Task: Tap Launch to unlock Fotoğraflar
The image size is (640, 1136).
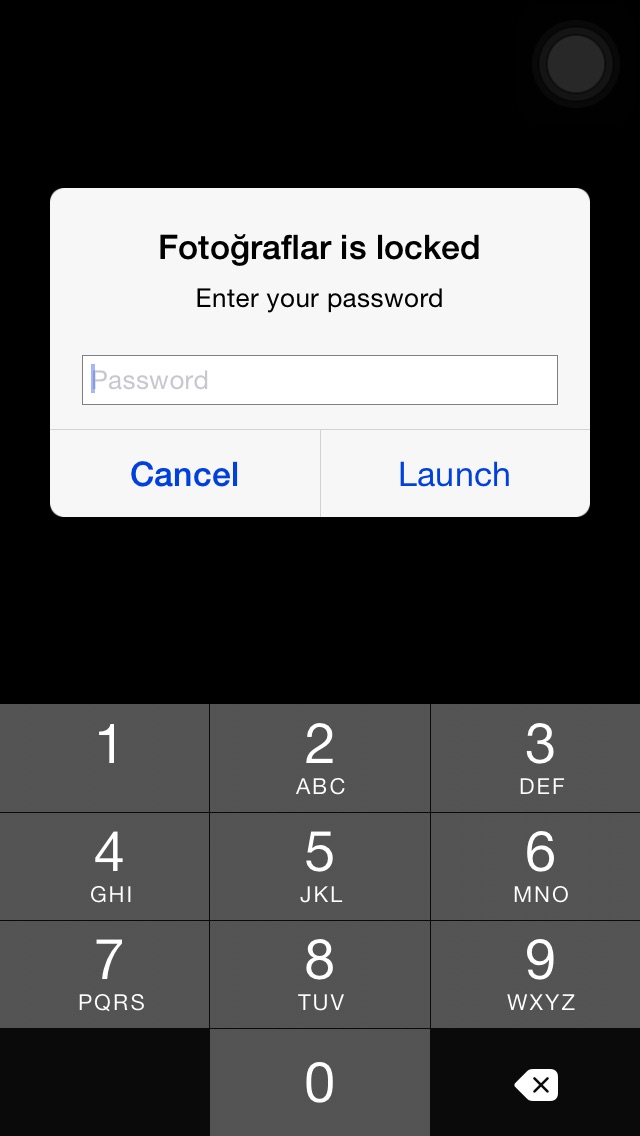Action: [454, 474]
